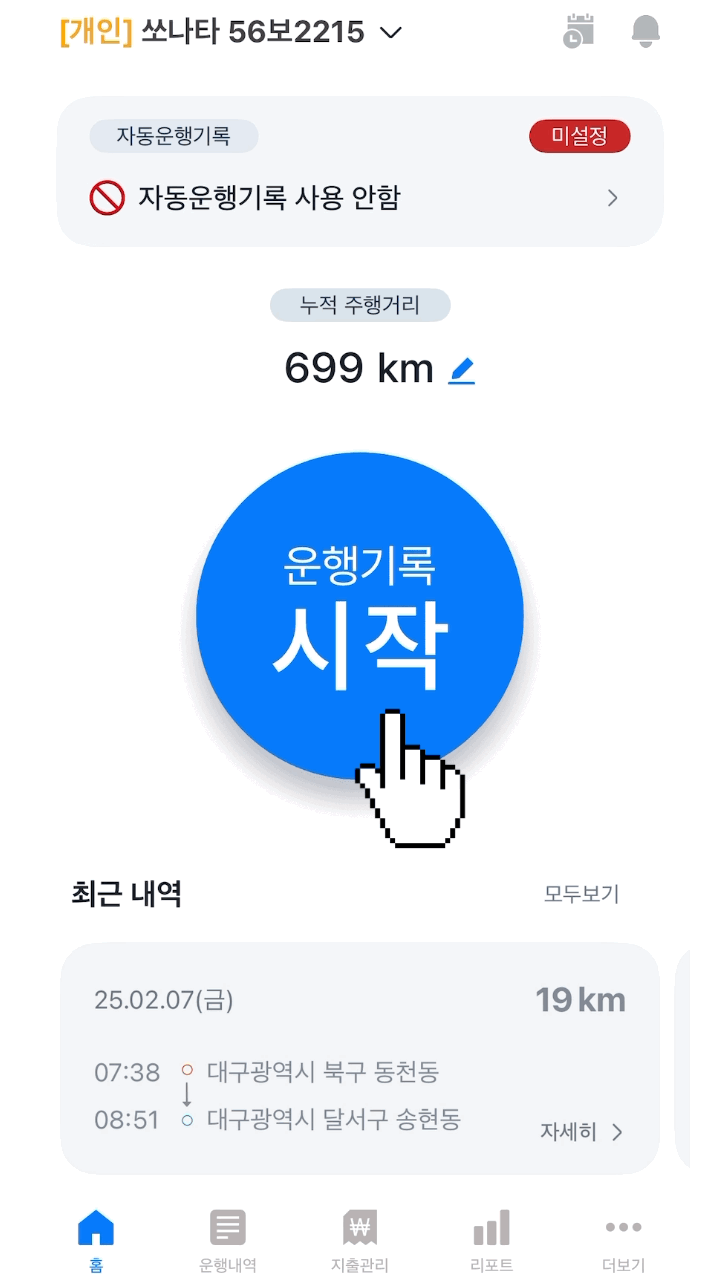This screenshot has width=720, height=1280.
Task: Open 운행내역 list icon in bottom bar
Action: (x=227, y=1225)
